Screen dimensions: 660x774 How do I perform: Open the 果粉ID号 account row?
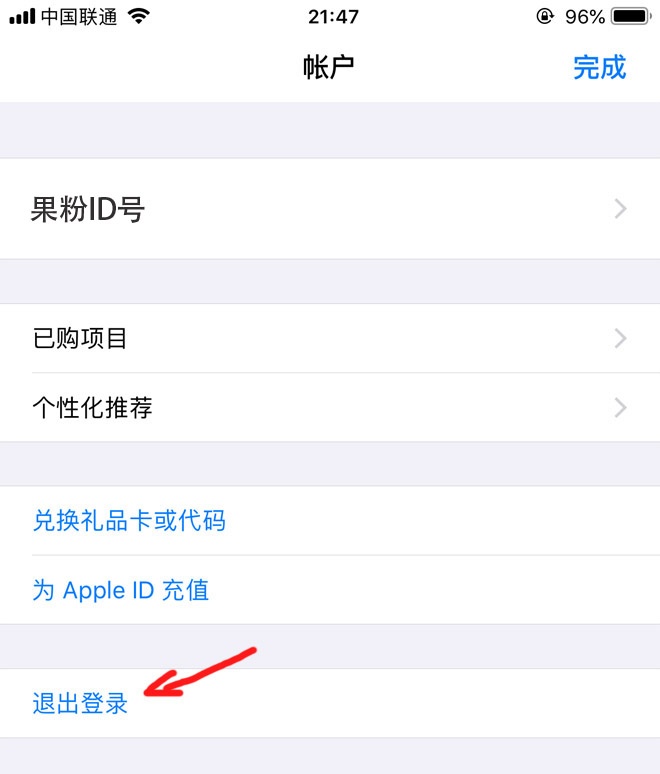[x=330, y=209]
